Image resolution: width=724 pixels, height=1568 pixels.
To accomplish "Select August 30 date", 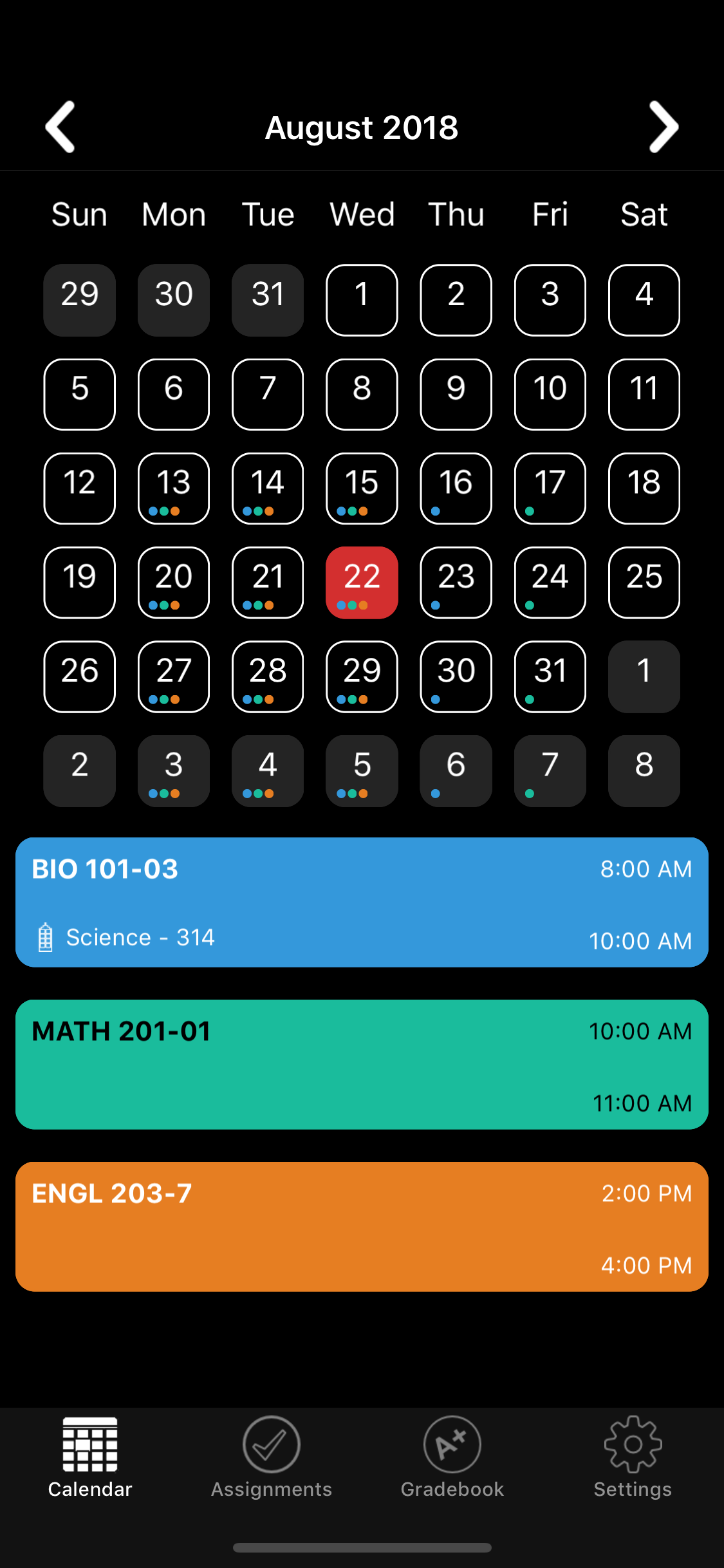I will [456, 677].
